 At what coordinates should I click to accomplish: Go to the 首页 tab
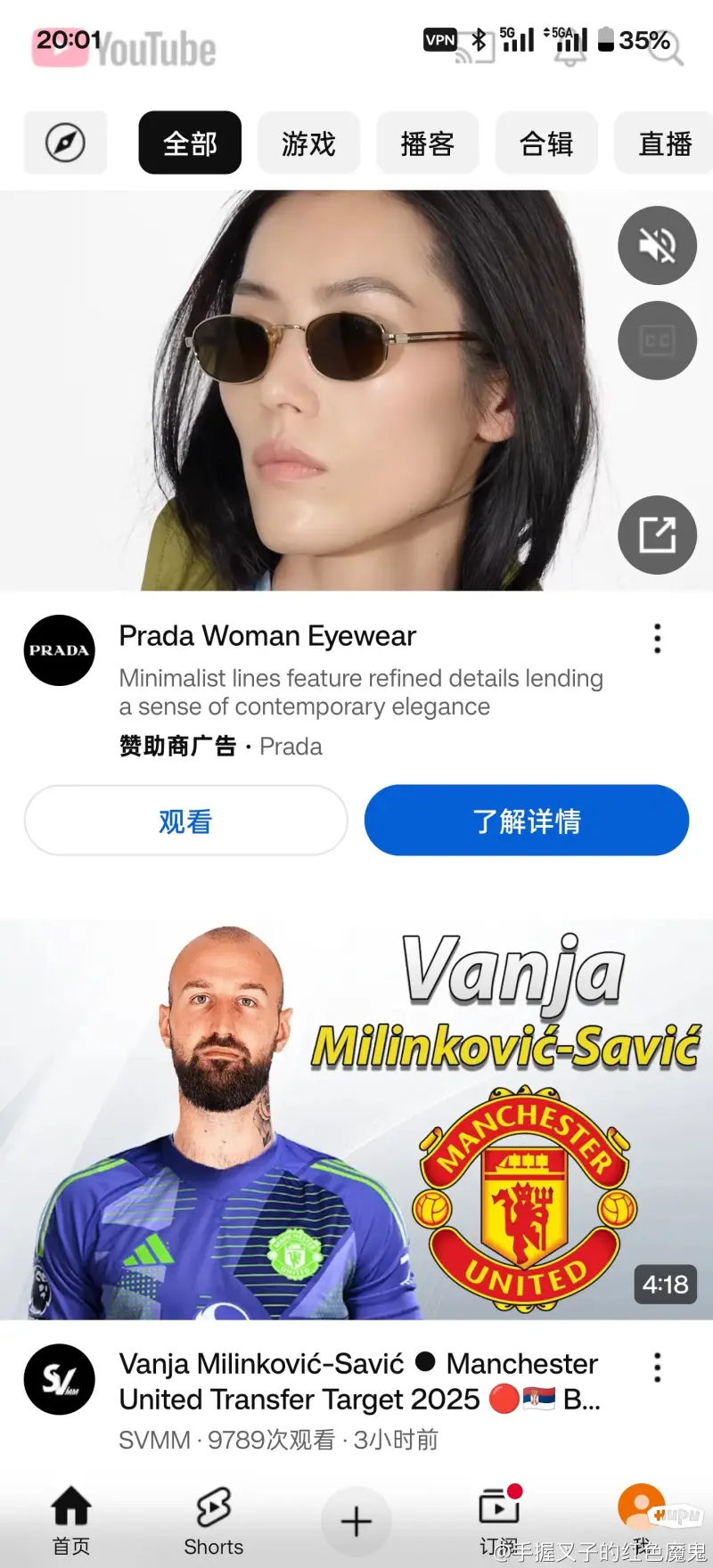click(71, 1520)
